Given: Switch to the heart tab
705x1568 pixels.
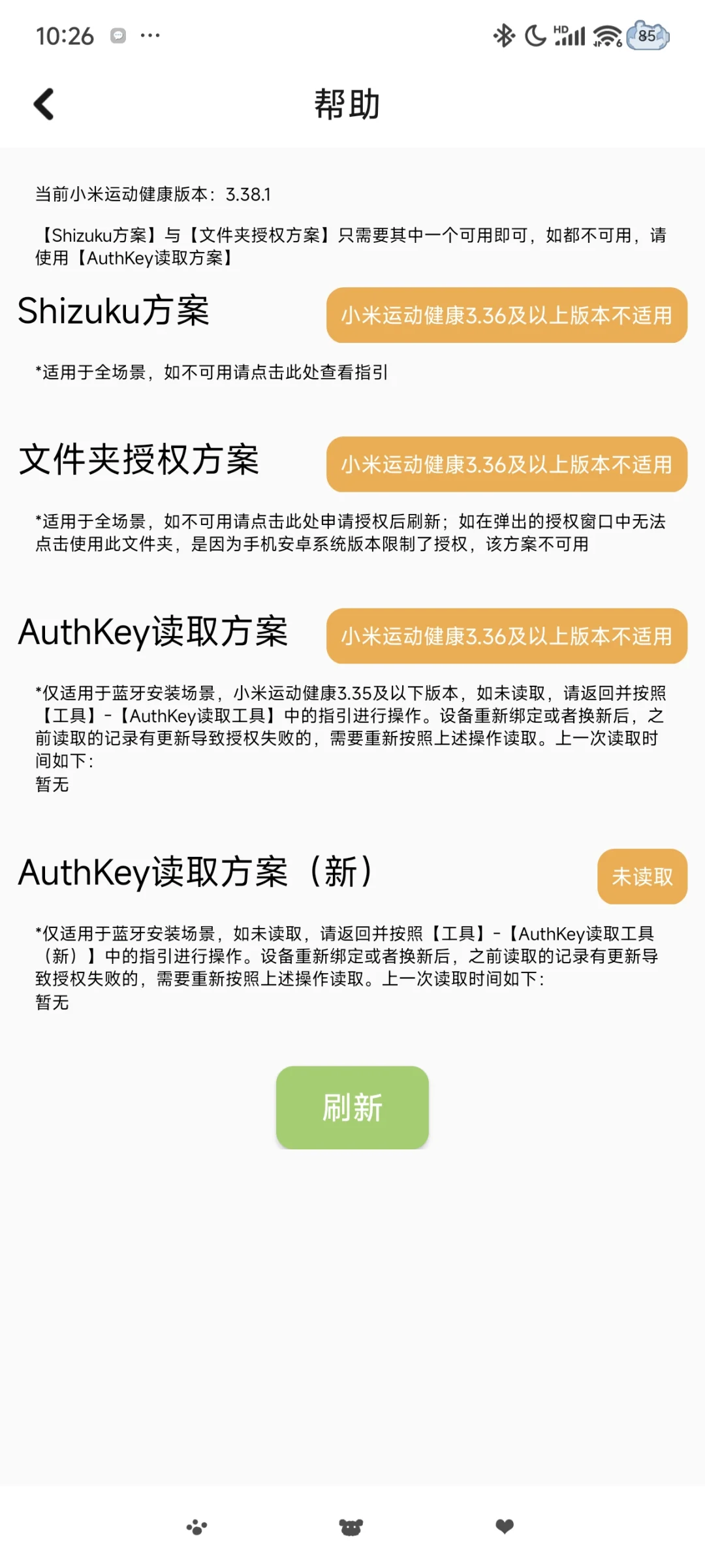Looking at the screenshot, I should [x=505, y=1526].
